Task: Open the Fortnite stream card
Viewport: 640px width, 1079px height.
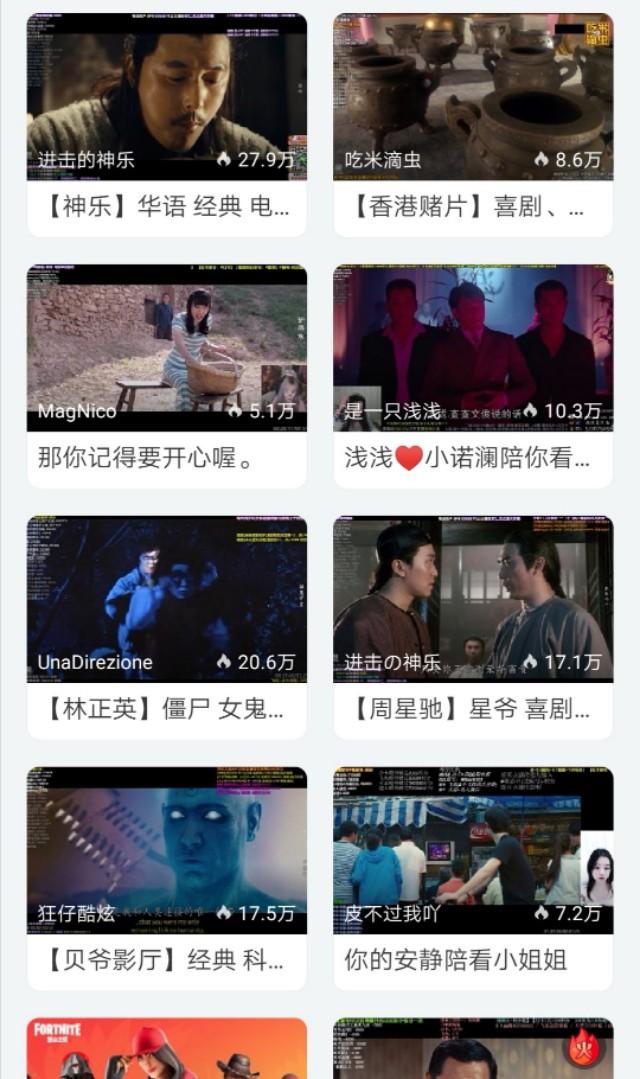Action: pyautogui.click(x=166, y=1050)
